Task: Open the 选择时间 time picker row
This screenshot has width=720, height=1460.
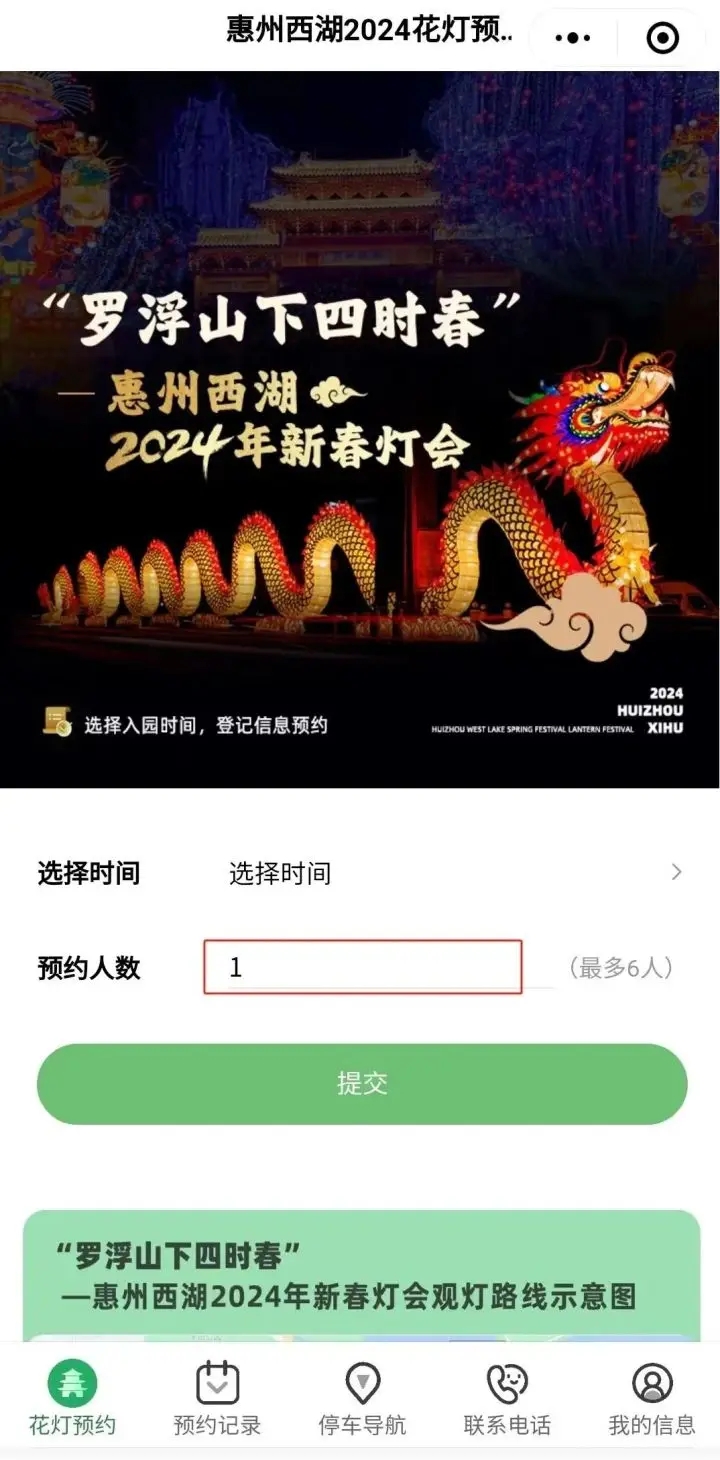Action: pyautogui.click(x=360, y=873)
